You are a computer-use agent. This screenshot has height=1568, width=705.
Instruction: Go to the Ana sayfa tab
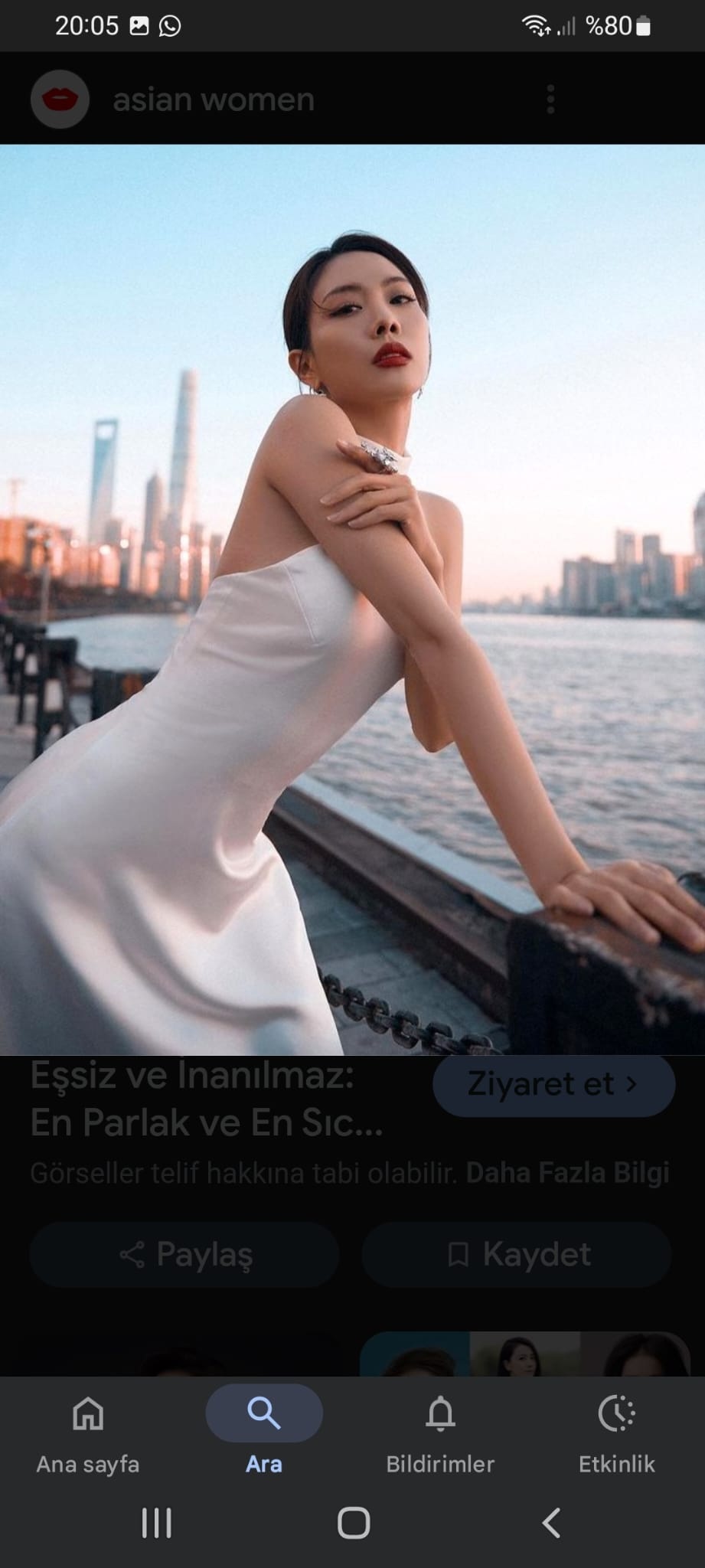[x=88, y=1432]
